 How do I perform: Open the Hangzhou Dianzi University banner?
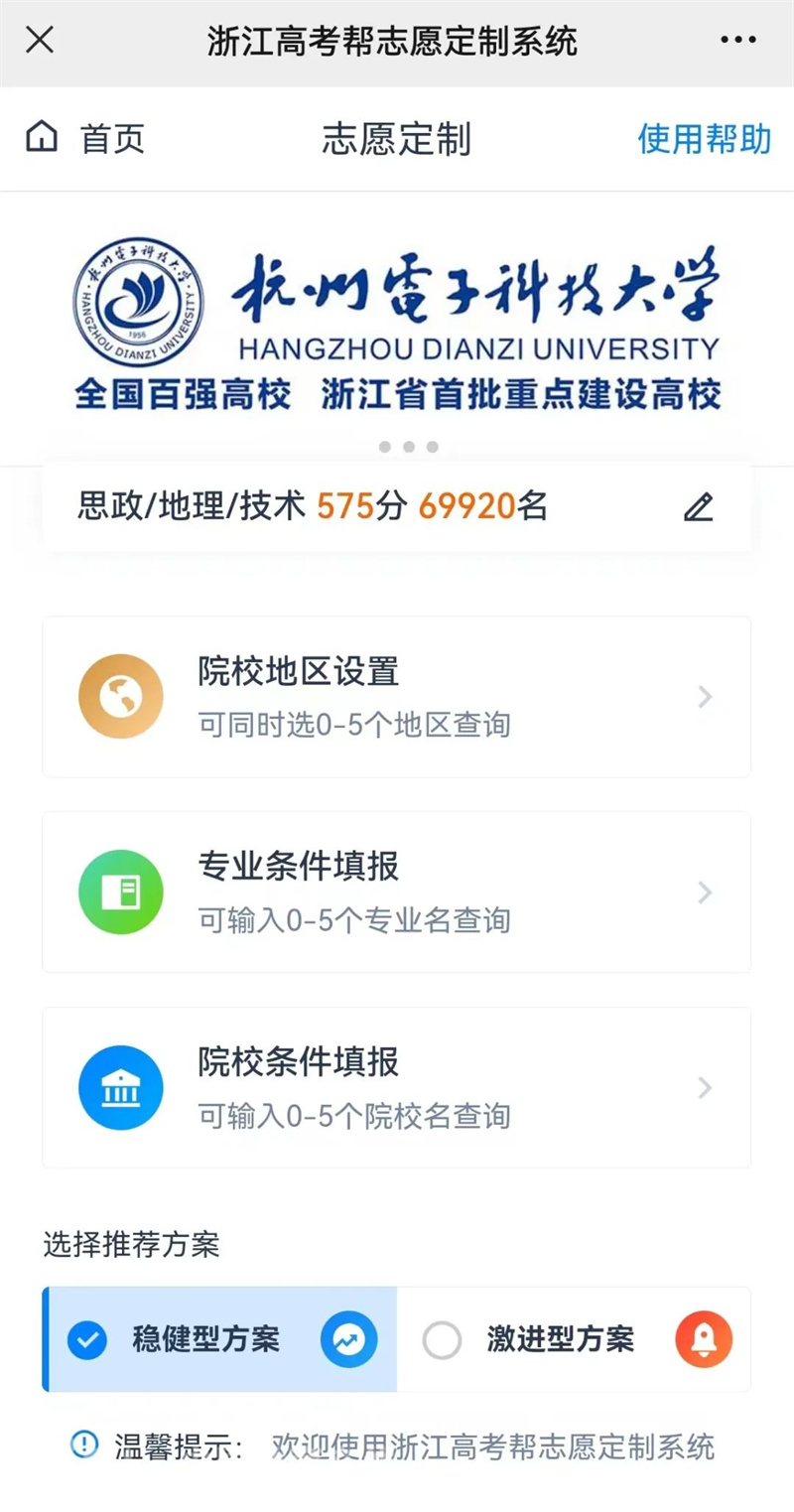click(x=397, y=328)
